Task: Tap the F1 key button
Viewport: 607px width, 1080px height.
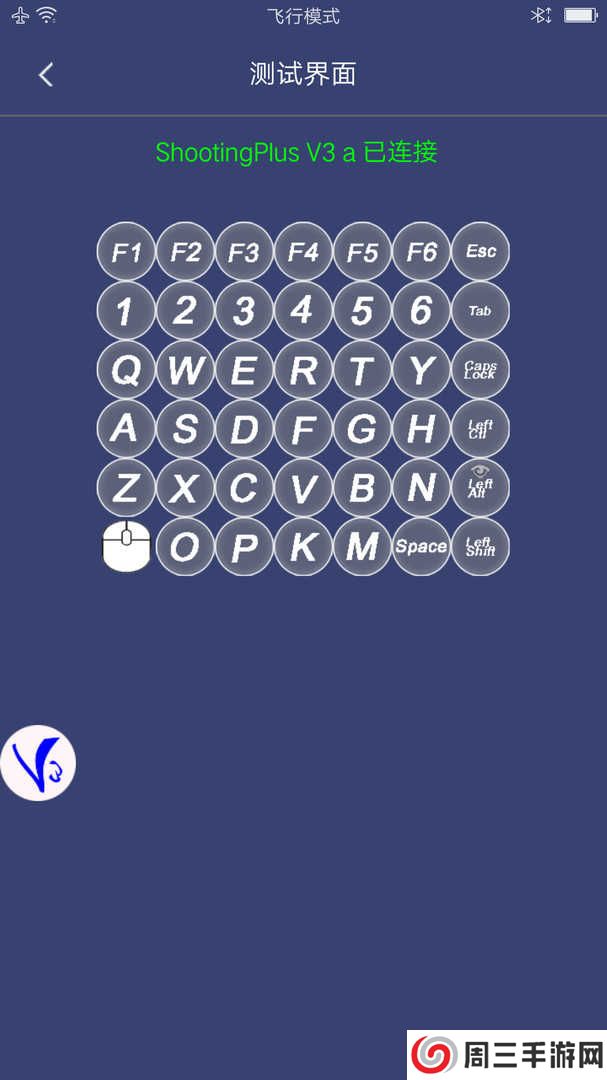Action: click(126, 252)
